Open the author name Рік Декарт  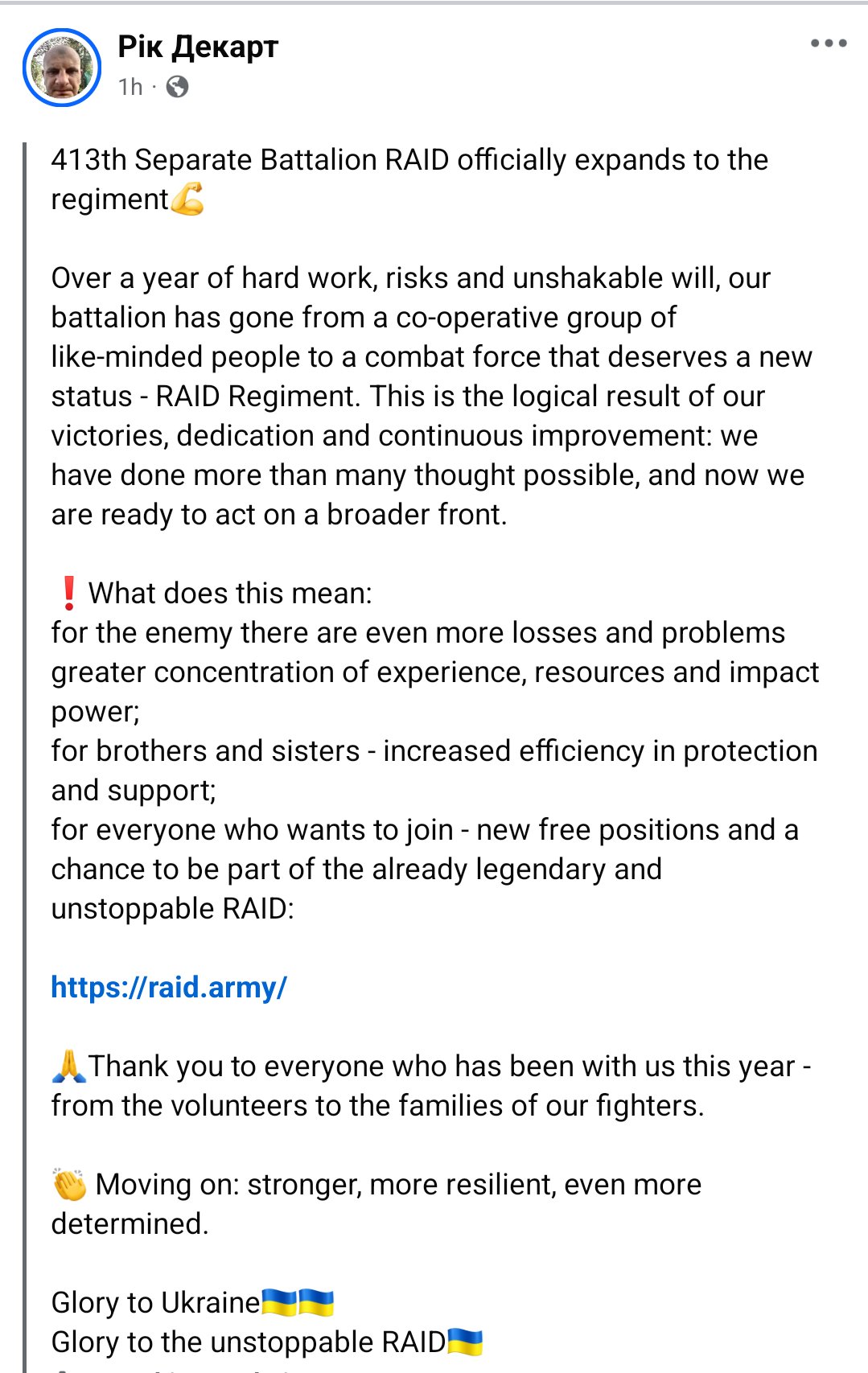[x=198, y=47]
